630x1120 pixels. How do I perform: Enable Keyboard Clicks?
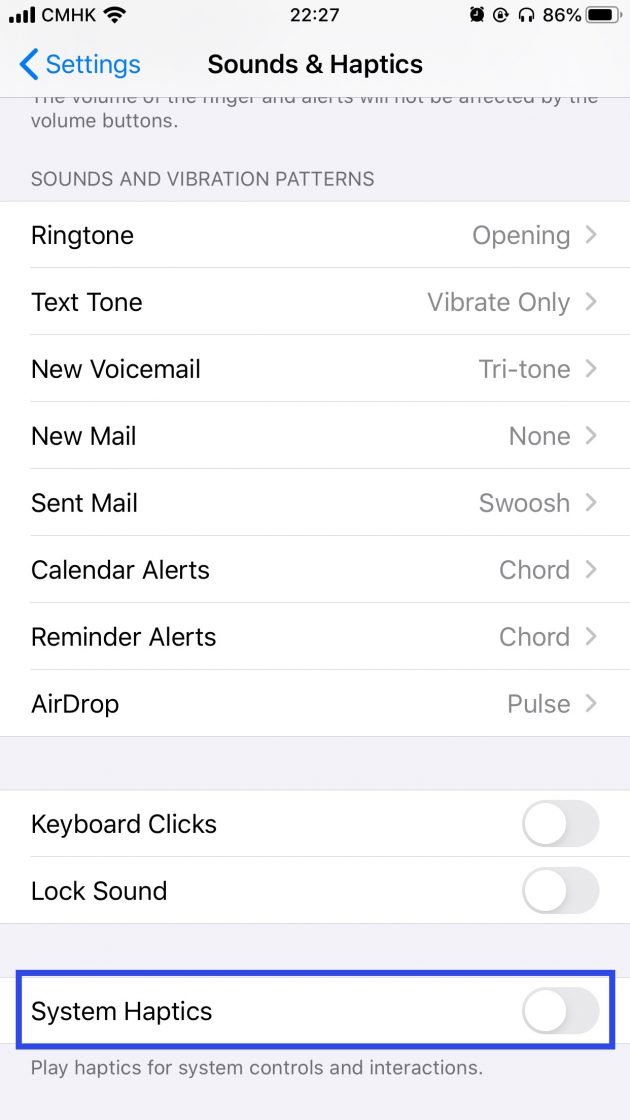(561, 824)
